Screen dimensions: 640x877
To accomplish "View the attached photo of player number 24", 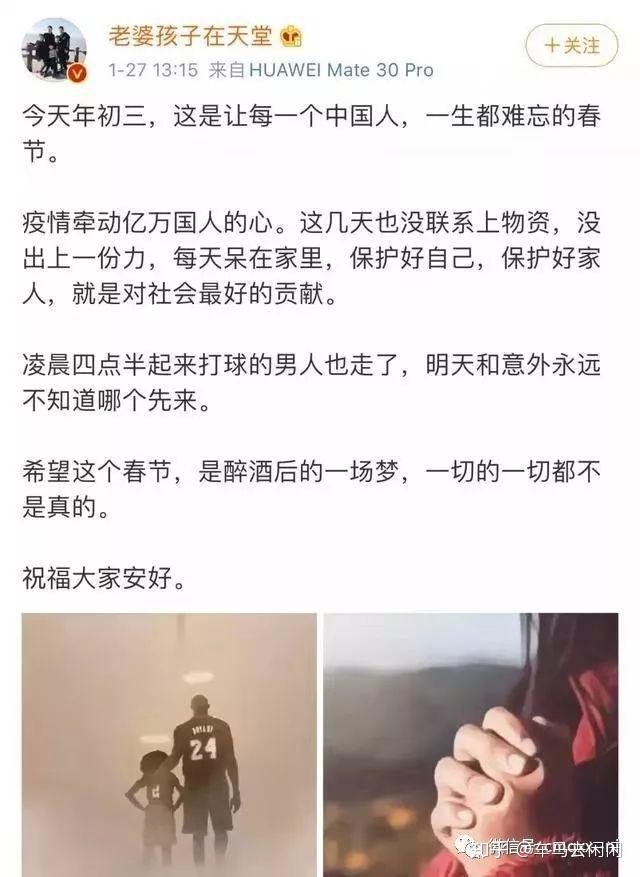I will pyautogui.click(x=169, y=743).
